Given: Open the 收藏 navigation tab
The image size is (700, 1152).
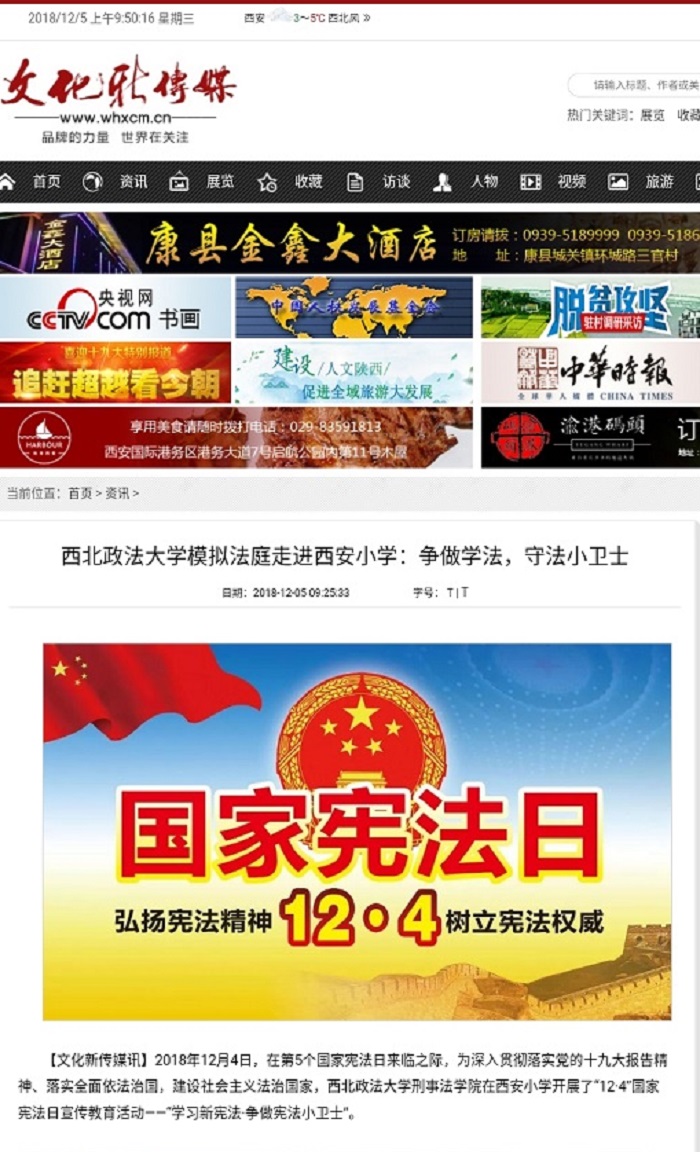Looking at the screenshot, I should tap(308, 182).
